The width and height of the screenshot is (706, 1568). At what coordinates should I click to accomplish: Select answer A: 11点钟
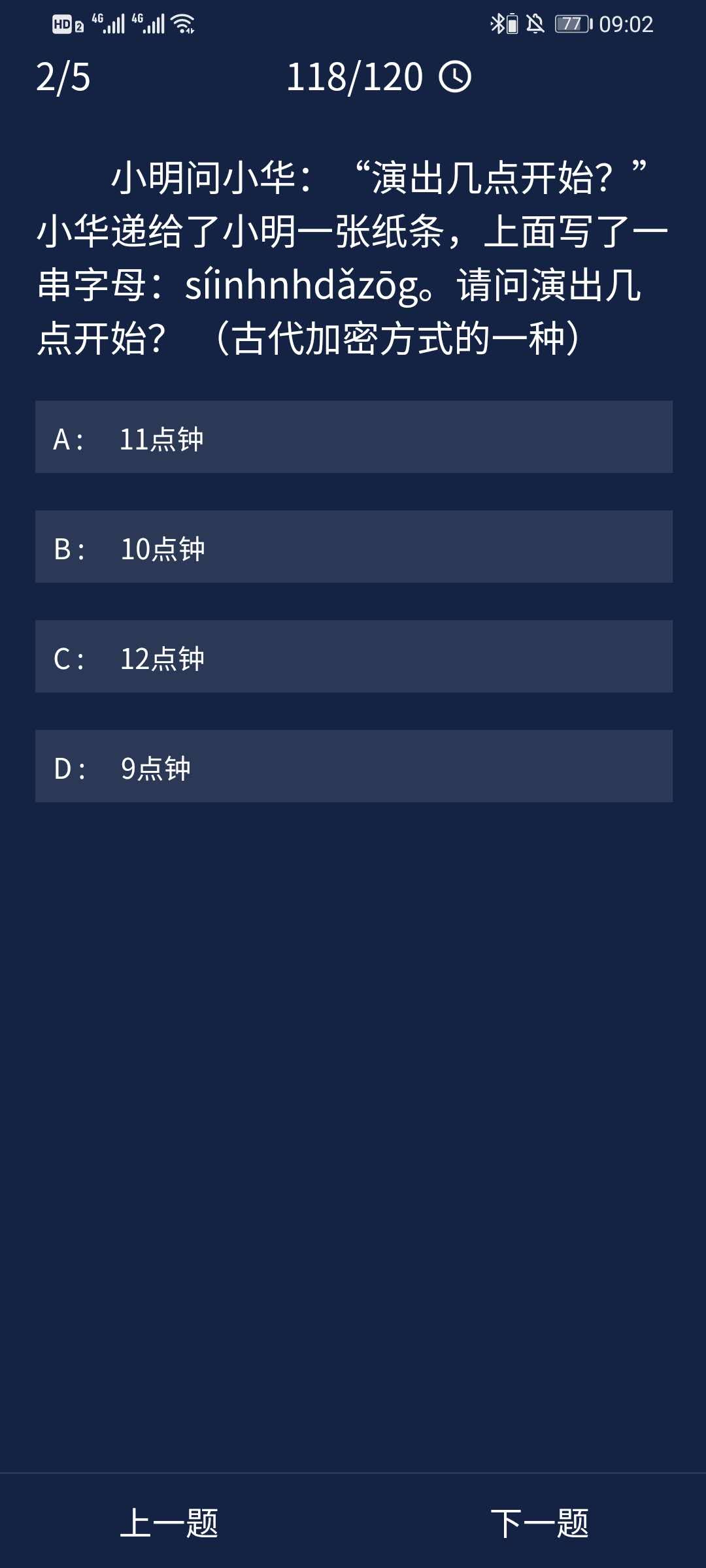coord(353,437)
